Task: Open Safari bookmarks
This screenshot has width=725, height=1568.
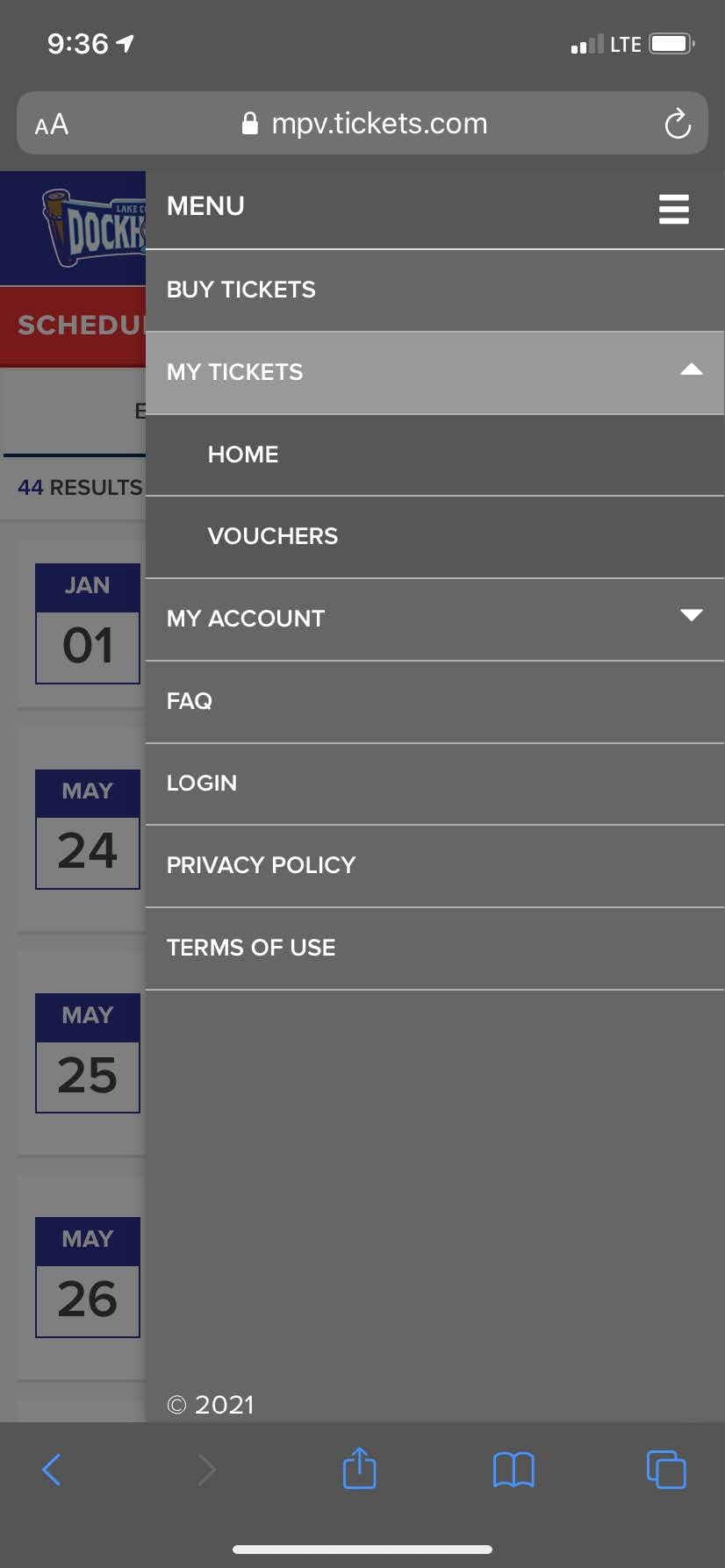Action: pyautogui.click(x=513, y=1470)
